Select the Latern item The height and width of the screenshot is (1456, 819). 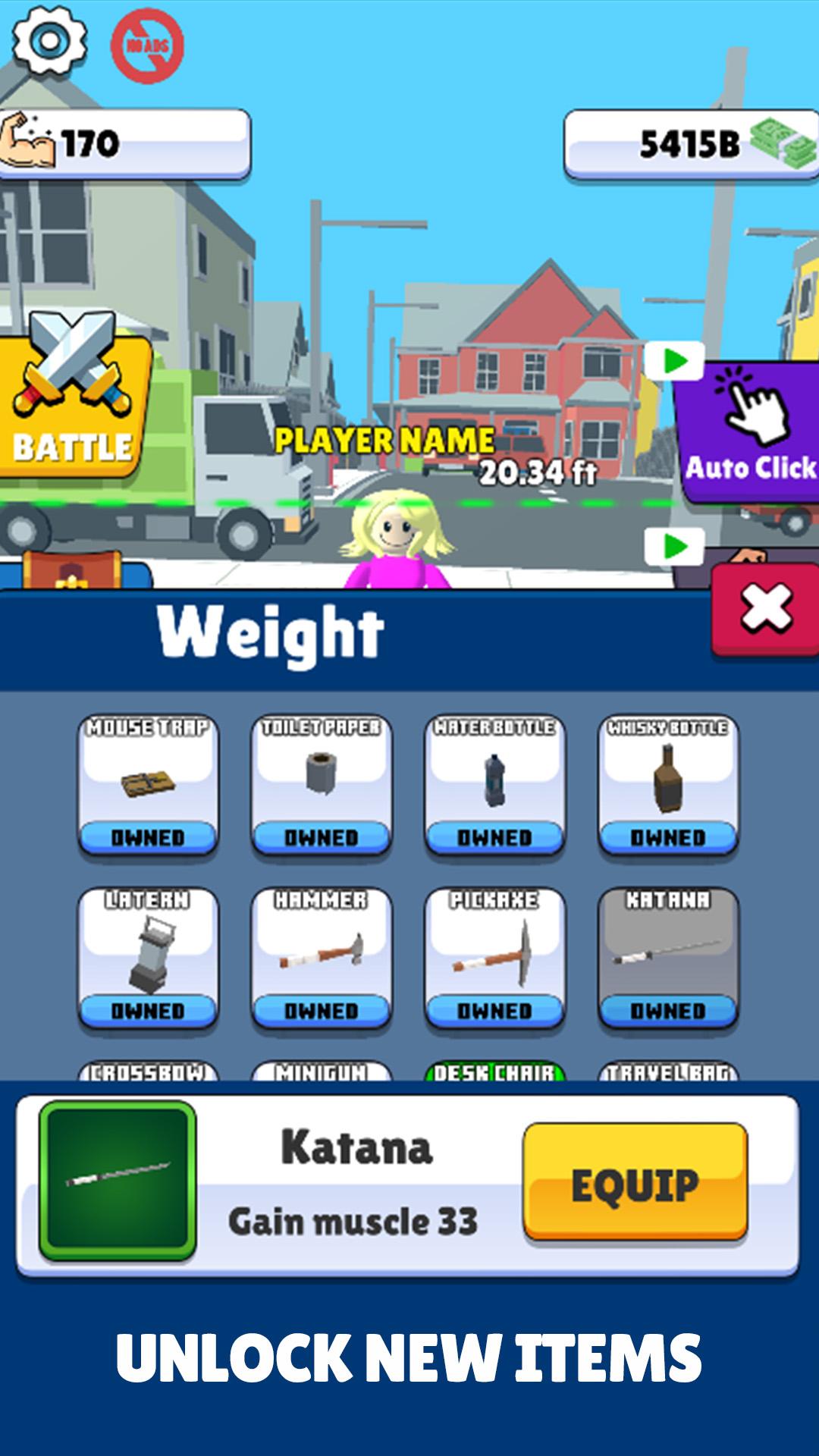point(148,958)
